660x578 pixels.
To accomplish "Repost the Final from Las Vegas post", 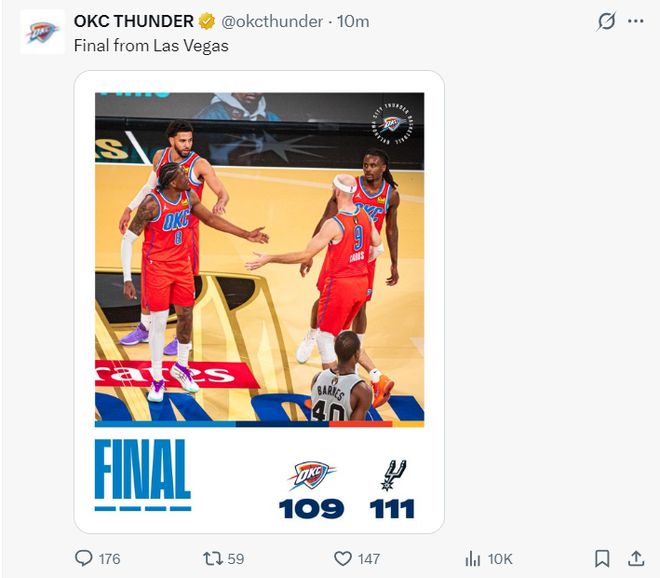I will point(212,558).
